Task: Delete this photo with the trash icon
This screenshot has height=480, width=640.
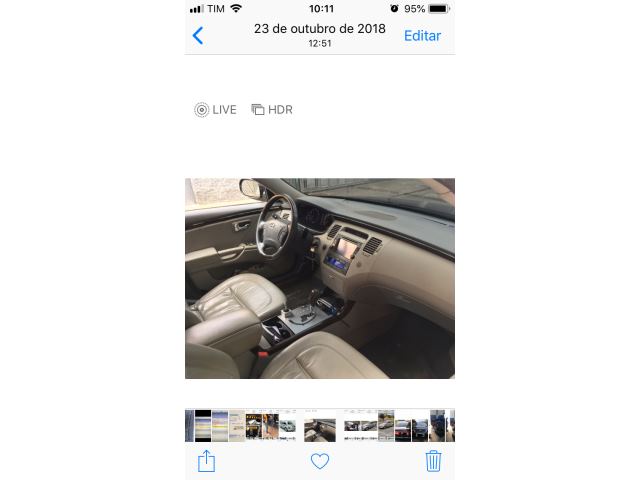Action: point(433,461)
